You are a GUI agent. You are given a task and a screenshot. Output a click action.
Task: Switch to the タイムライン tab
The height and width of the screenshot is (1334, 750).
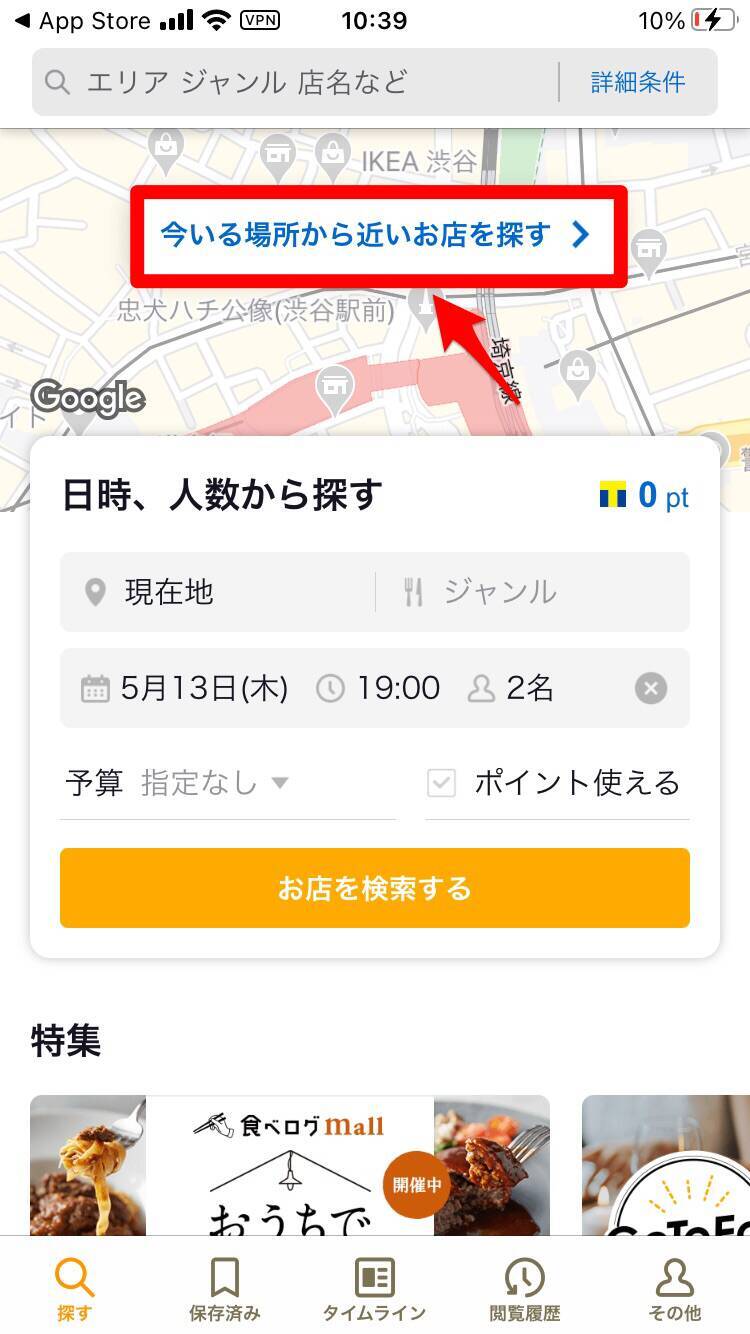click(374, 1290)
